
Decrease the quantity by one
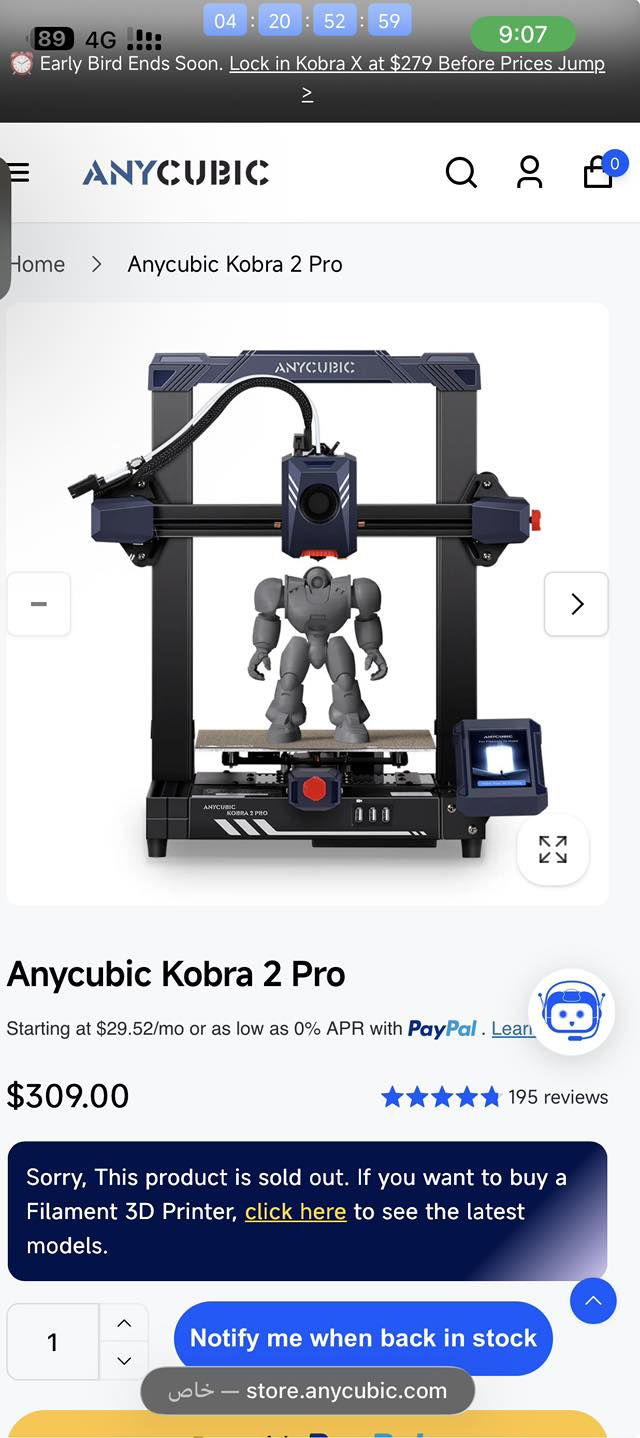point(124,1360)
